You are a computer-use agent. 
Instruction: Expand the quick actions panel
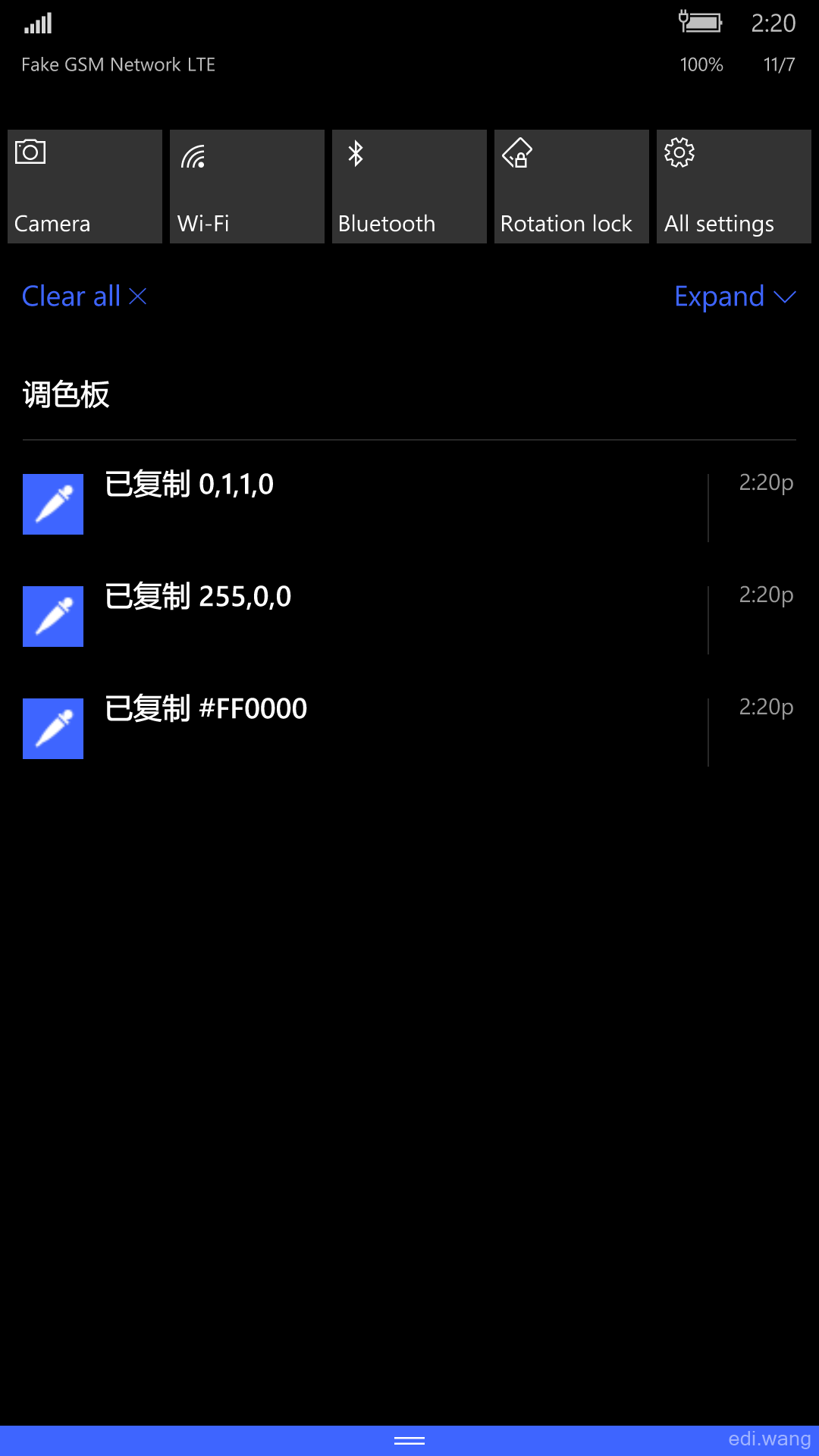[x=735, y=297]
